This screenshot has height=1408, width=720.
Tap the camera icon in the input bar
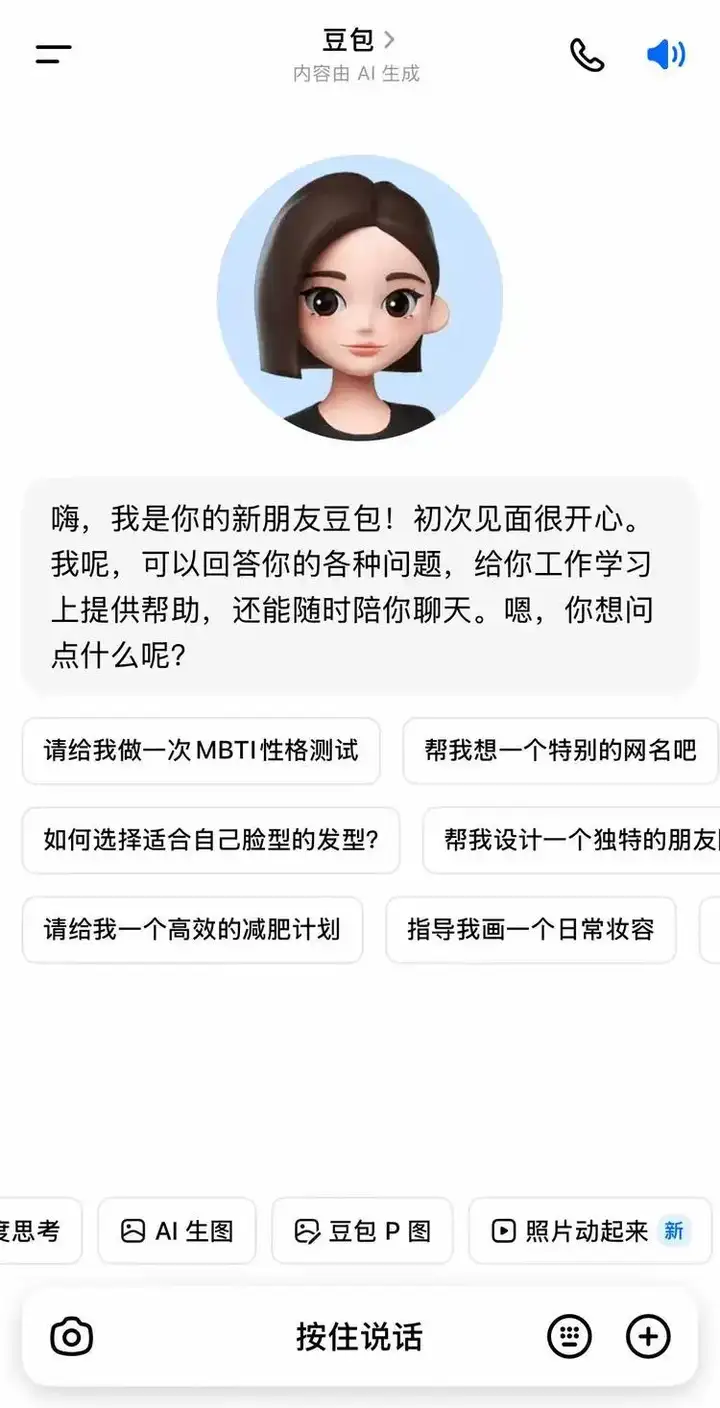click(71, 1336)
